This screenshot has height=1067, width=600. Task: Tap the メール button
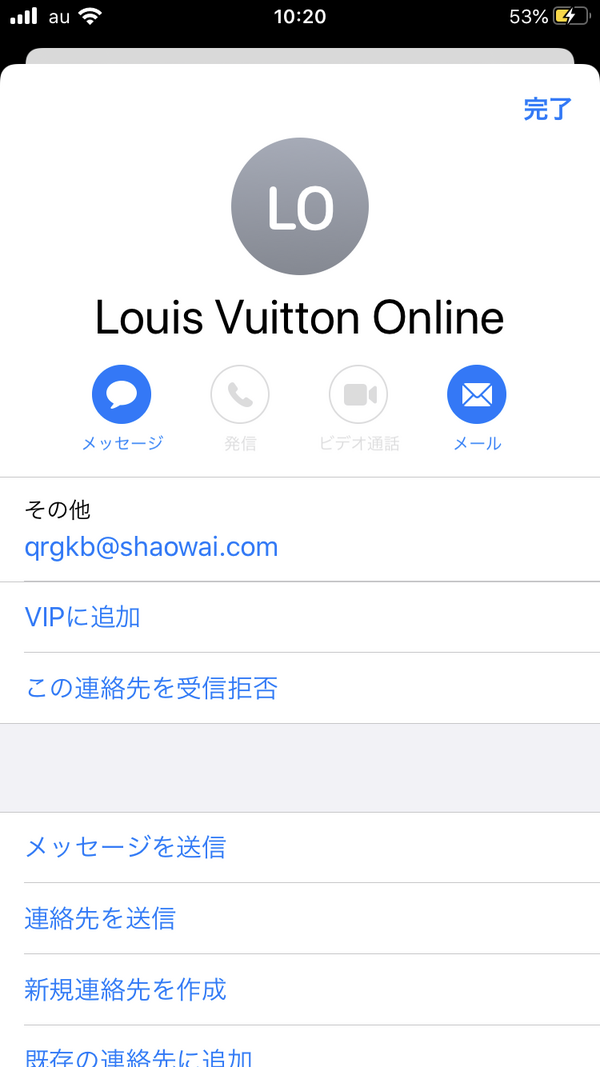[x=477, y=395]
